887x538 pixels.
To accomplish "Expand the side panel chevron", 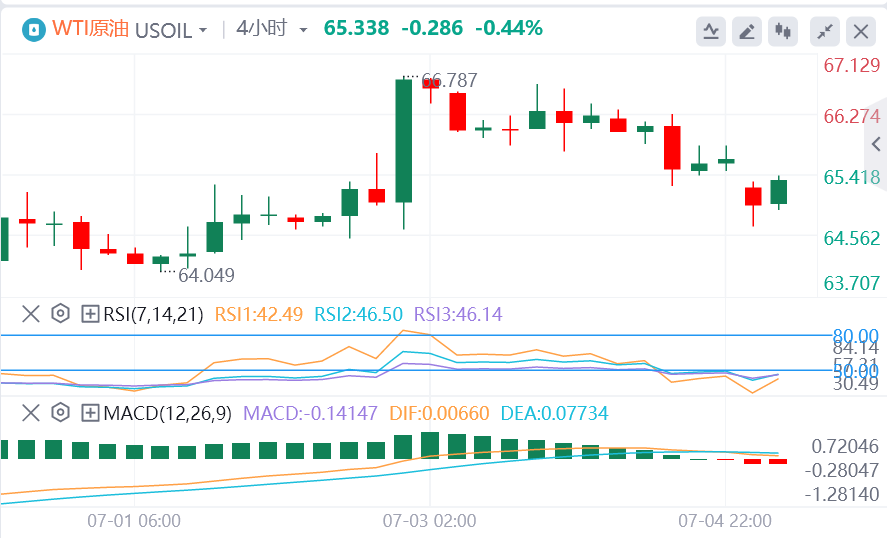I will point(876,144).
